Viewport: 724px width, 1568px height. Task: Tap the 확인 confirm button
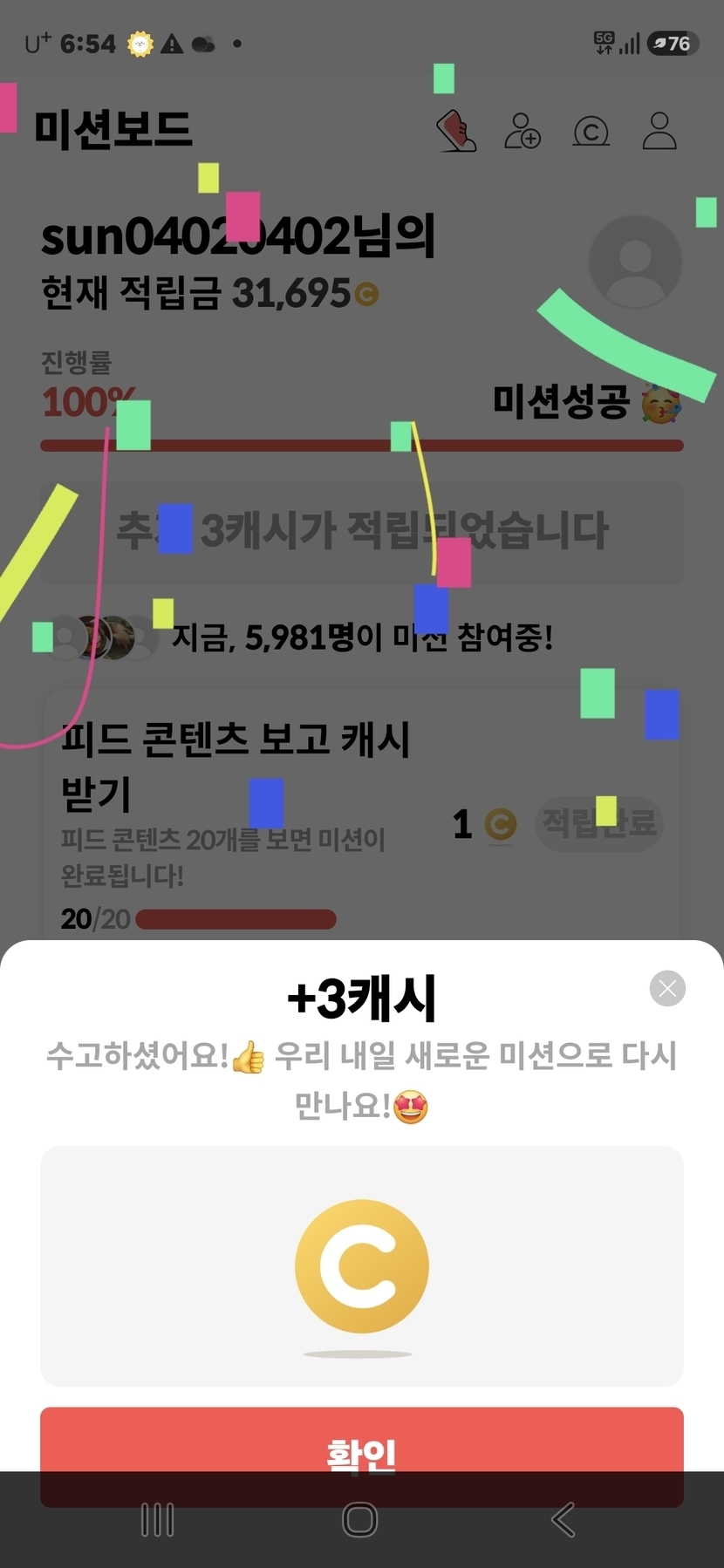pyautogui.click(x=361, y=1456)
